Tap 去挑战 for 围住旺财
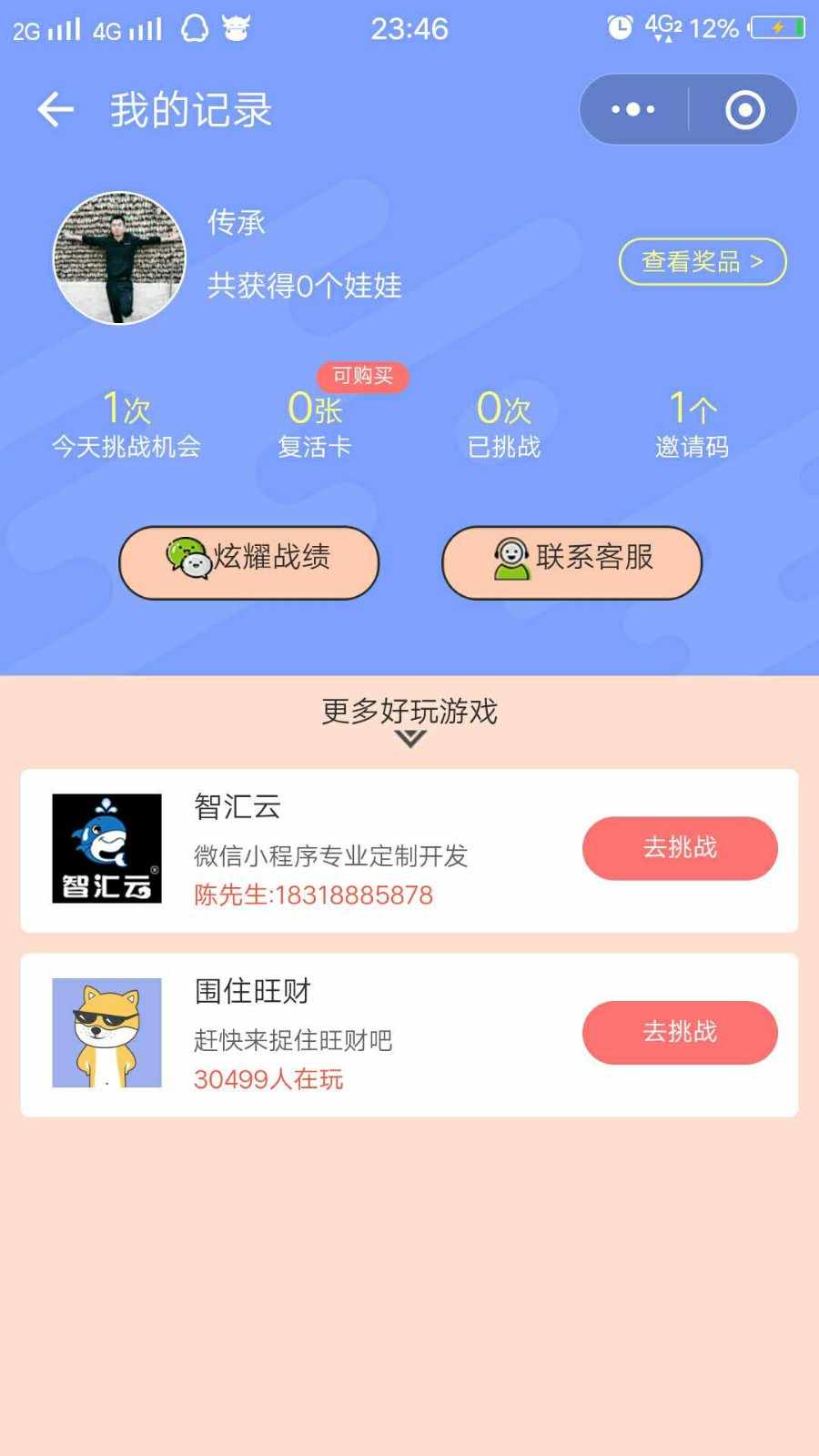This screenshot has height=1456, width=819. pos(680,1032)
